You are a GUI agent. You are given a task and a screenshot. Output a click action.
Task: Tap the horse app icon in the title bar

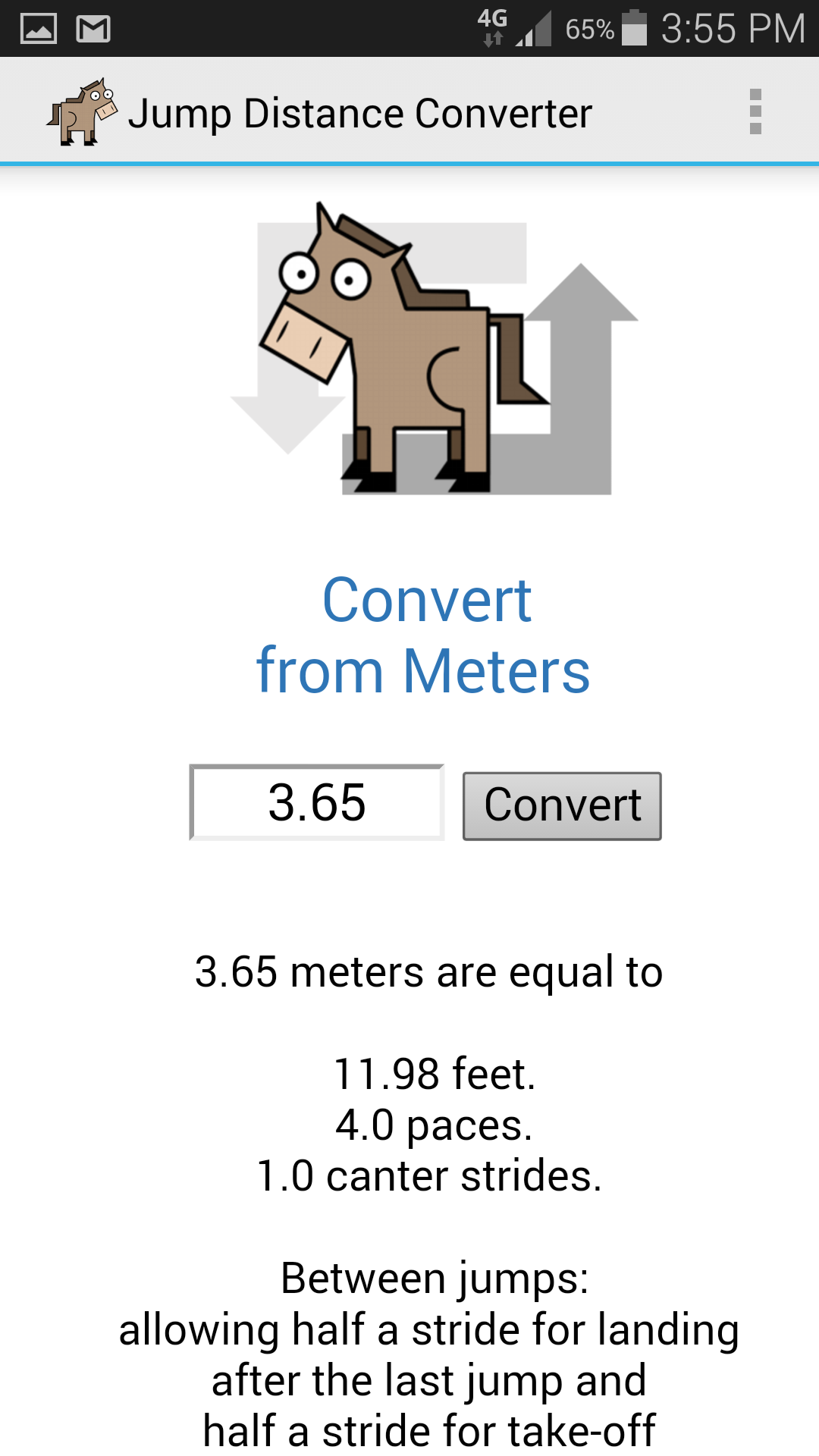click(83, 112)
